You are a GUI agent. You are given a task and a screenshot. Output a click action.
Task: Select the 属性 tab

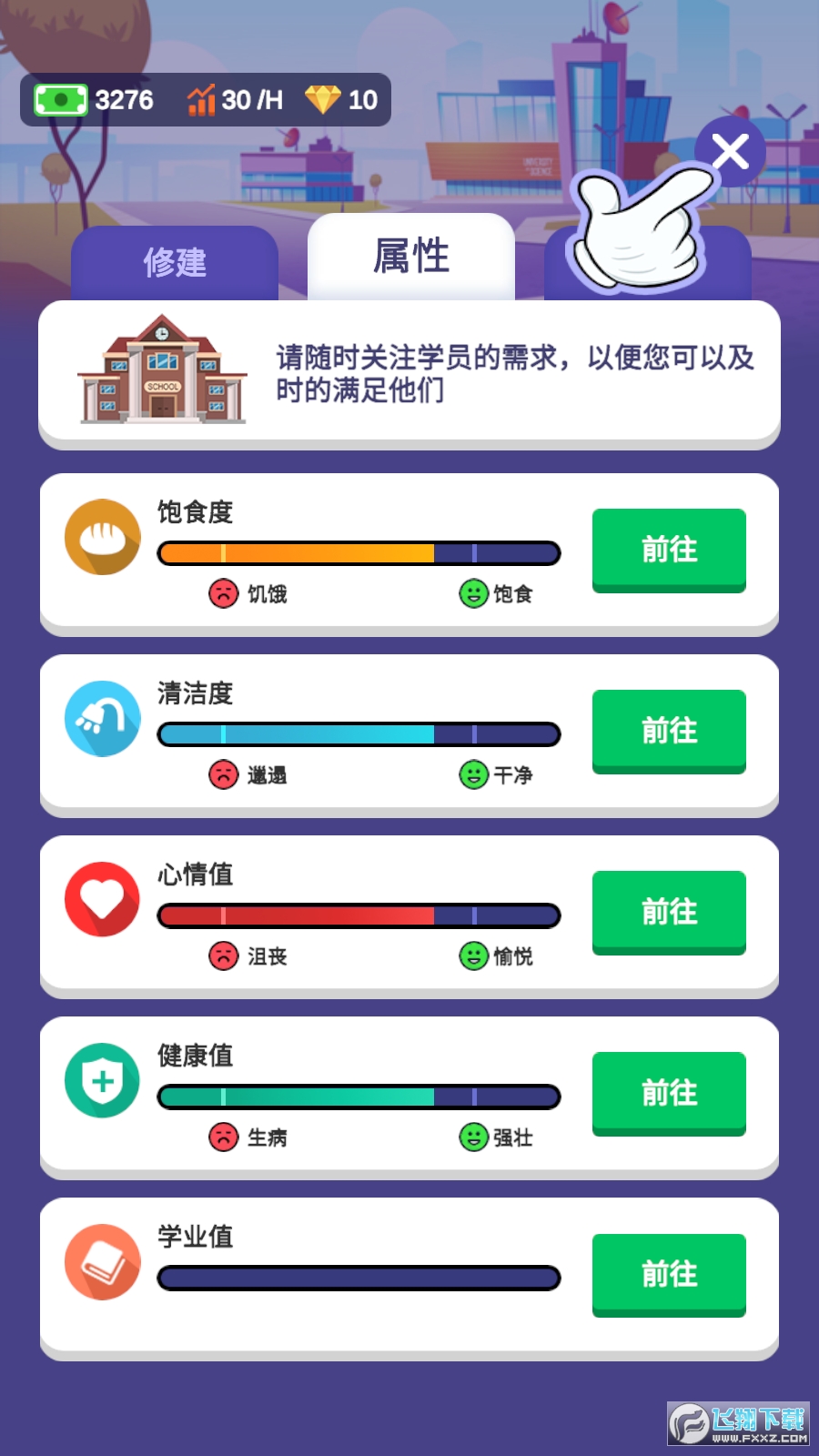[411, 257]
